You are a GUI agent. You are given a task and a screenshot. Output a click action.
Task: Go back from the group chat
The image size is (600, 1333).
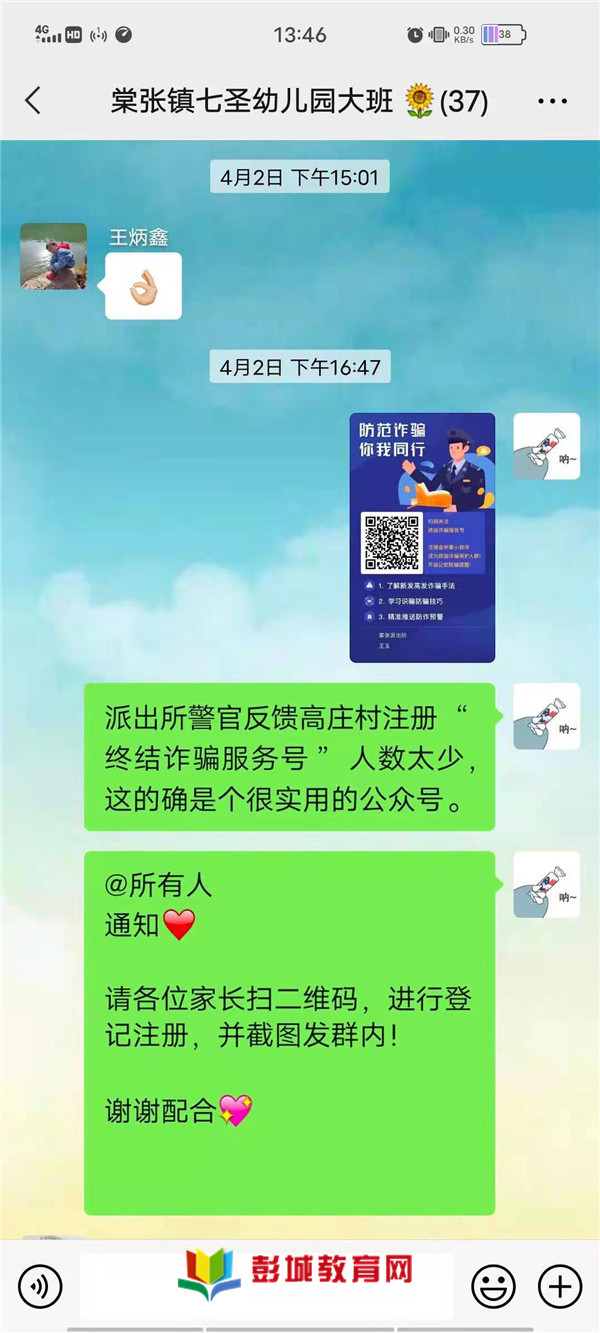pos(33,101)
